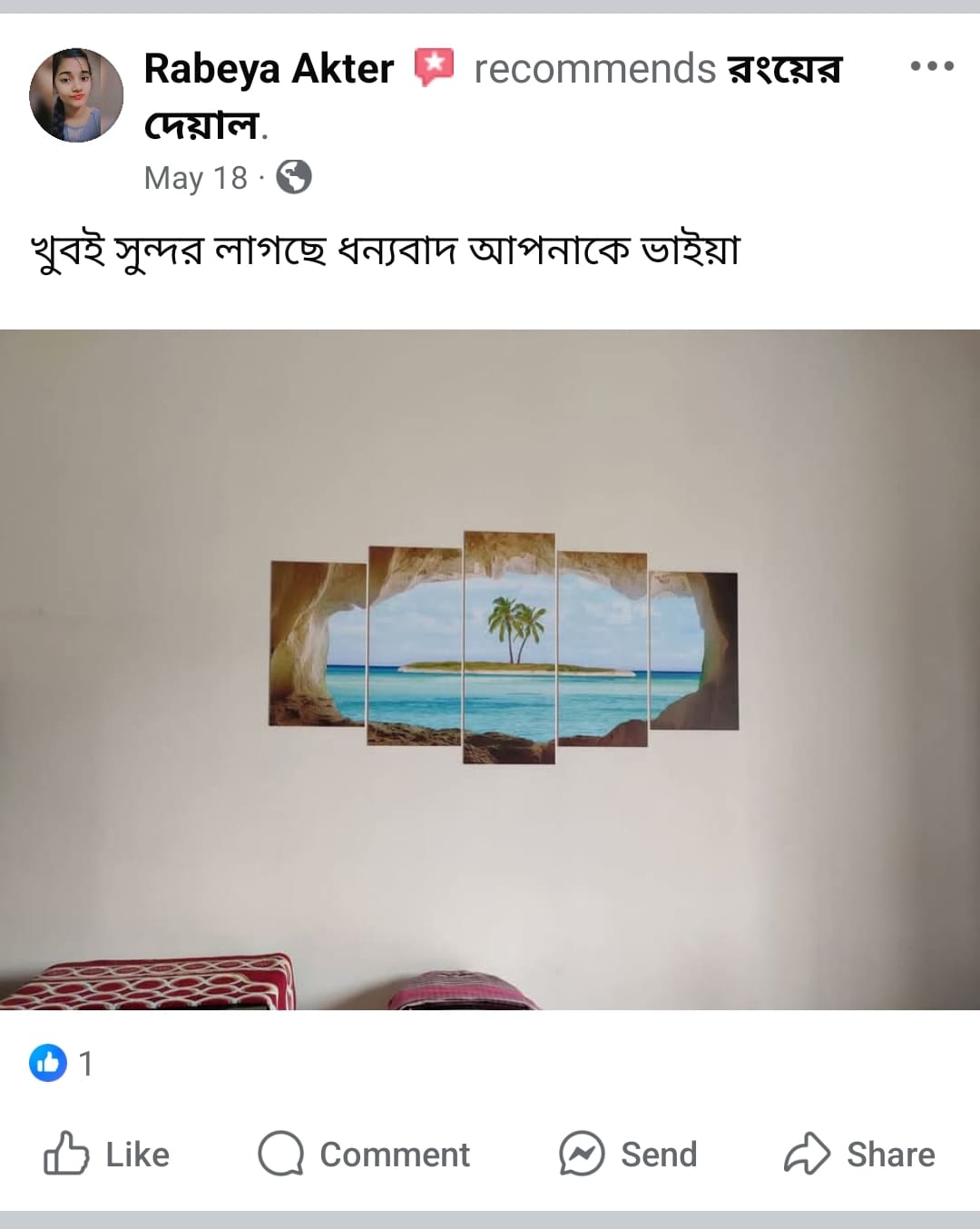Like Rabeya Akter's post
Image resolution: width=980 pixels, height=1229 pixels.
click(107, 1154)
